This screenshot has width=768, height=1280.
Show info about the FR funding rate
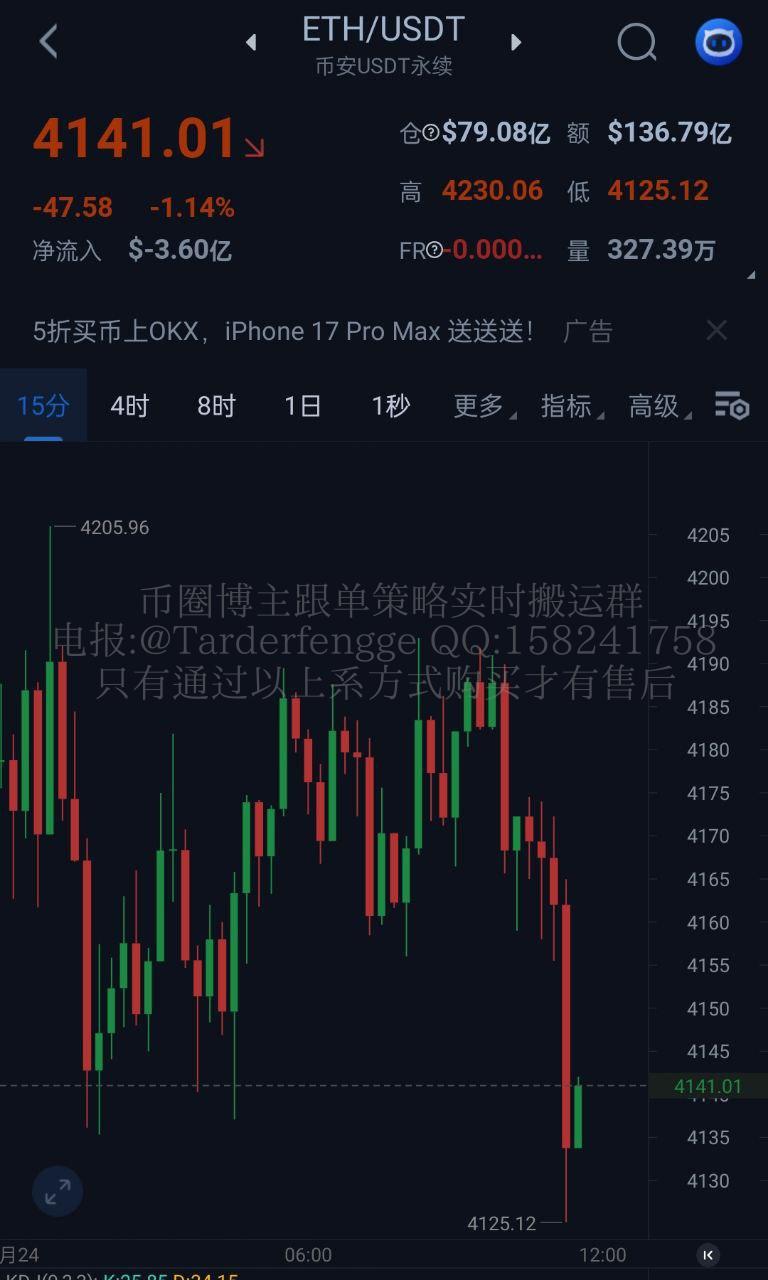(434, 250)
